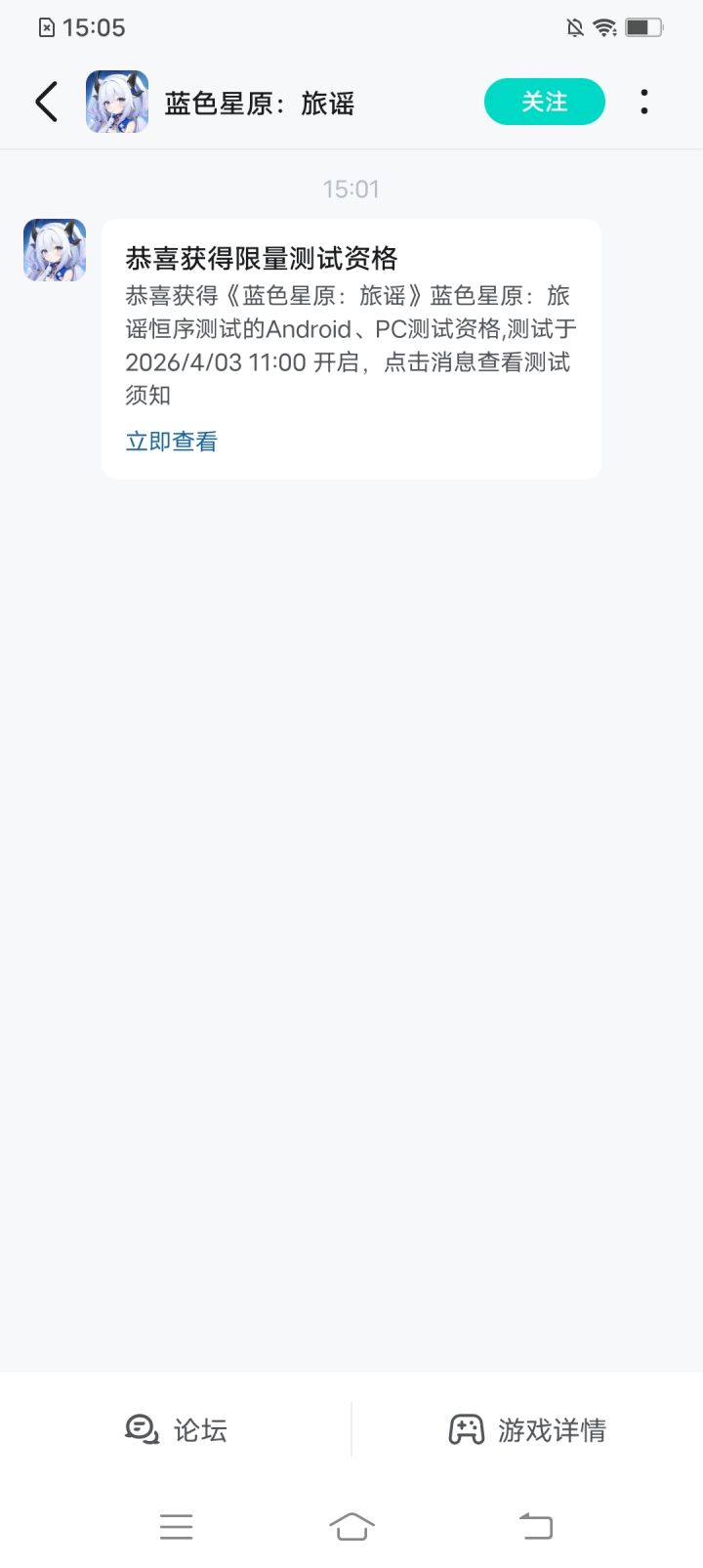The image size is (703, 1568).
Task: Tap the gamepad icon next to 游戏详情
Action: 467,1429
